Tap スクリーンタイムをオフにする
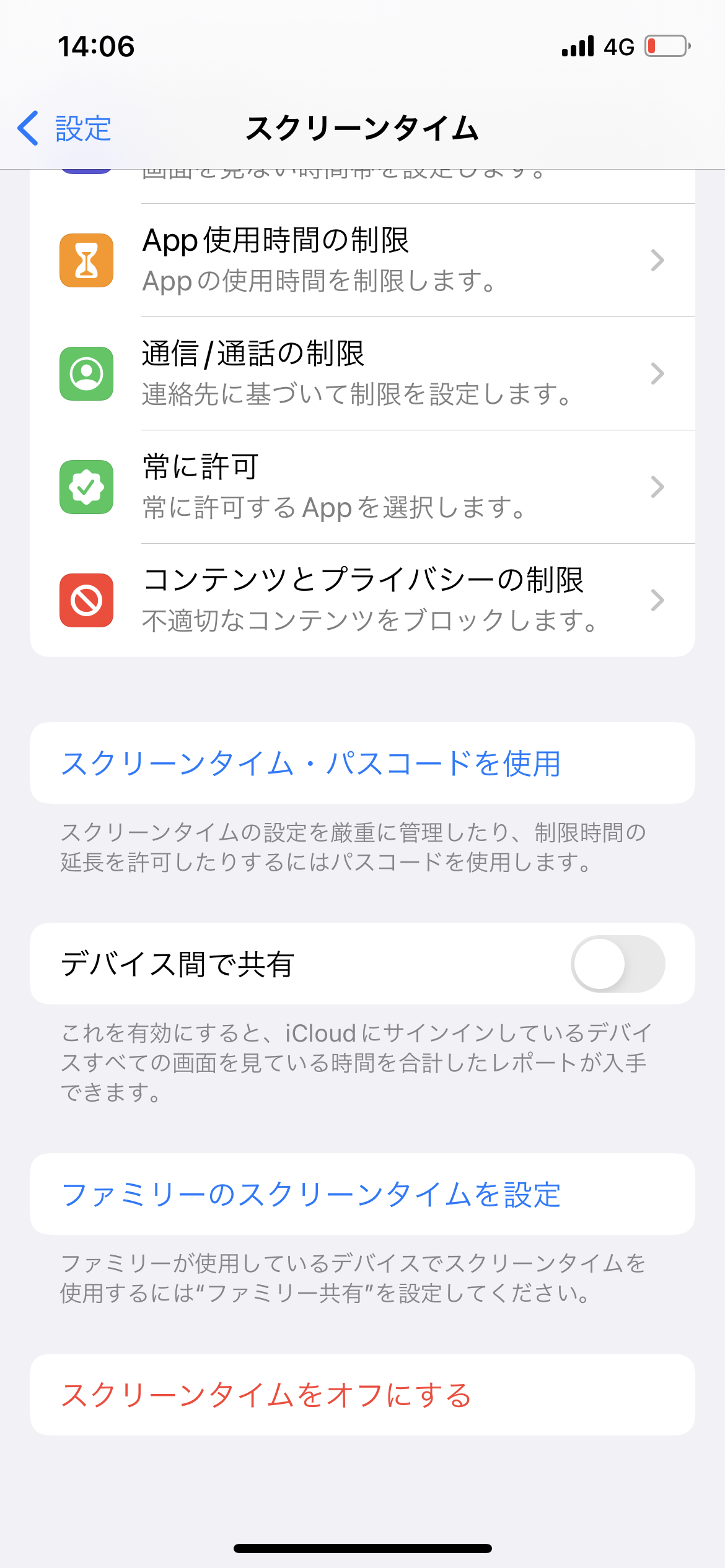Image resolution: width=725 pixels, height=1568 pixels. click(x=266, y=1395)
